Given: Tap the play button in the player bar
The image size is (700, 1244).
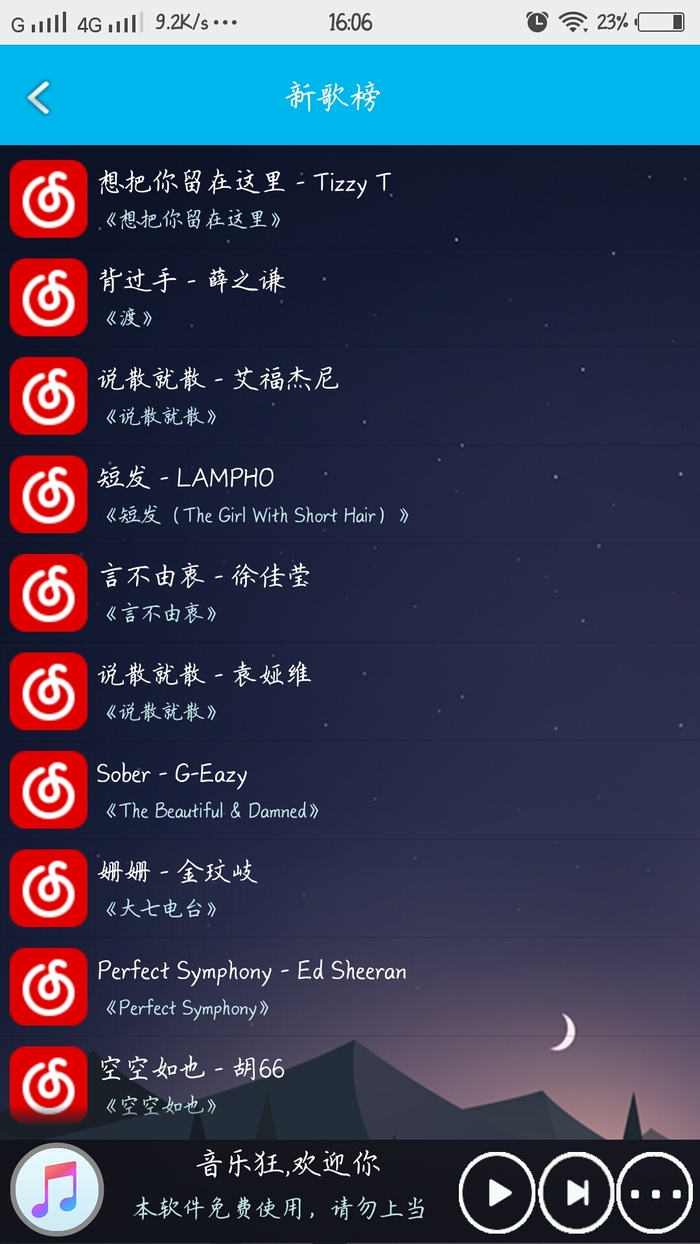Looking at the screenshot, I should pyautogui.click(x=498, y=1192).
